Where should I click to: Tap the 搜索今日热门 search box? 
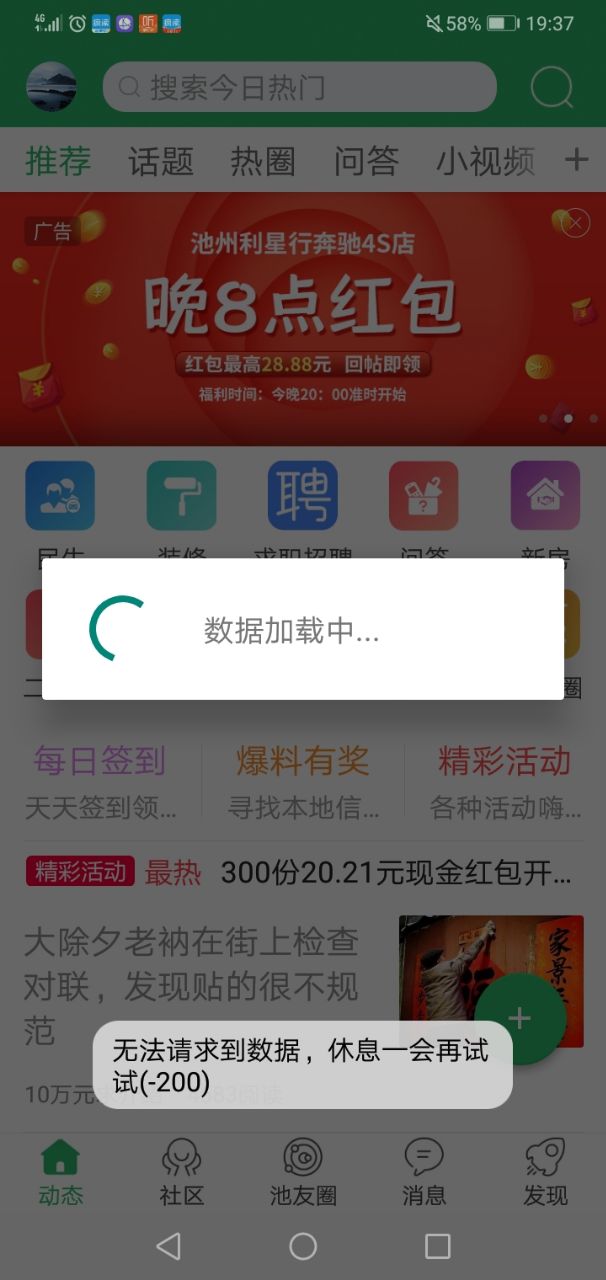(299, 87)
